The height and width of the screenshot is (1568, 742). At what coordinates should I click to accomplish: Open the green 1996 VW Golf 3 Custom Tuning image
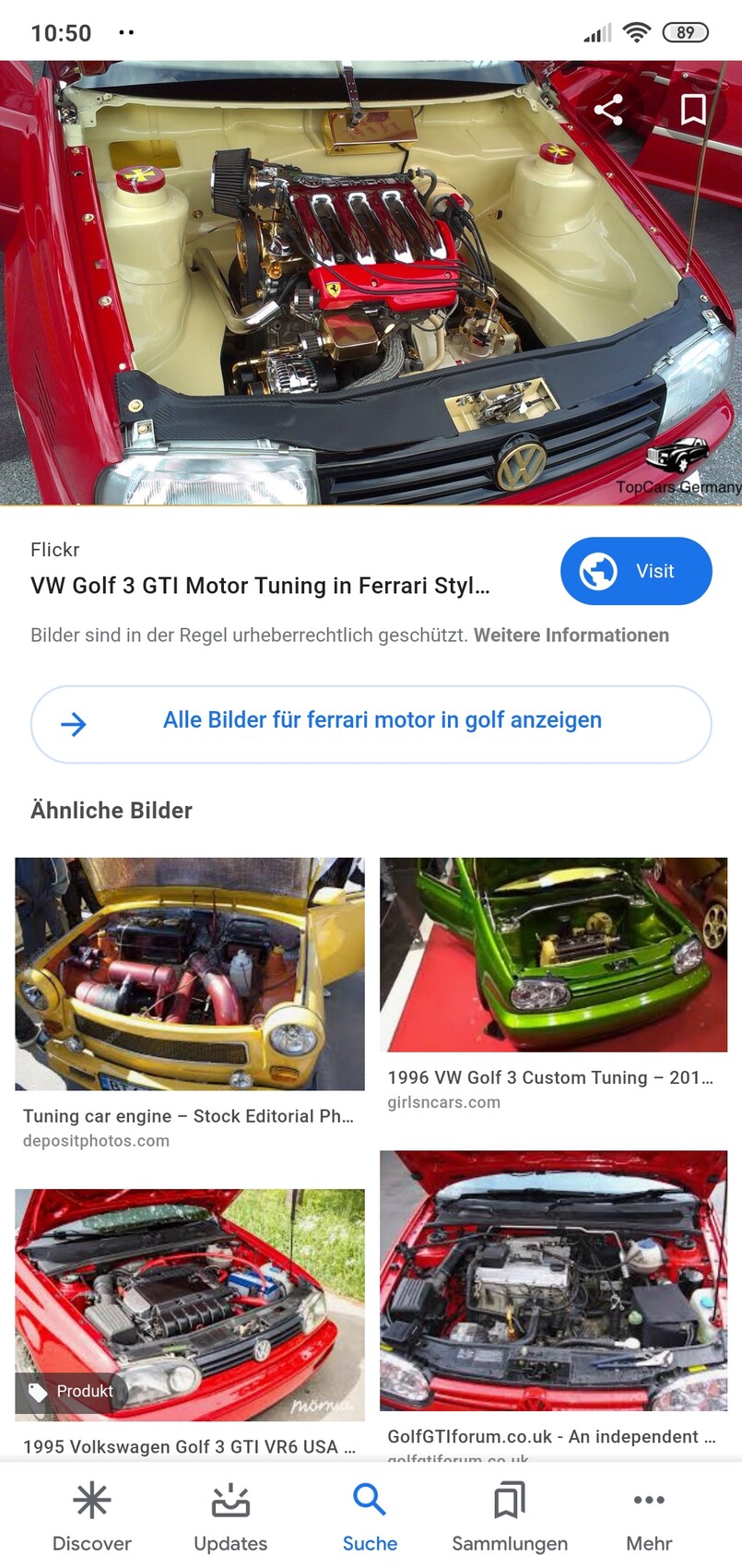click(x=553, y=955)
